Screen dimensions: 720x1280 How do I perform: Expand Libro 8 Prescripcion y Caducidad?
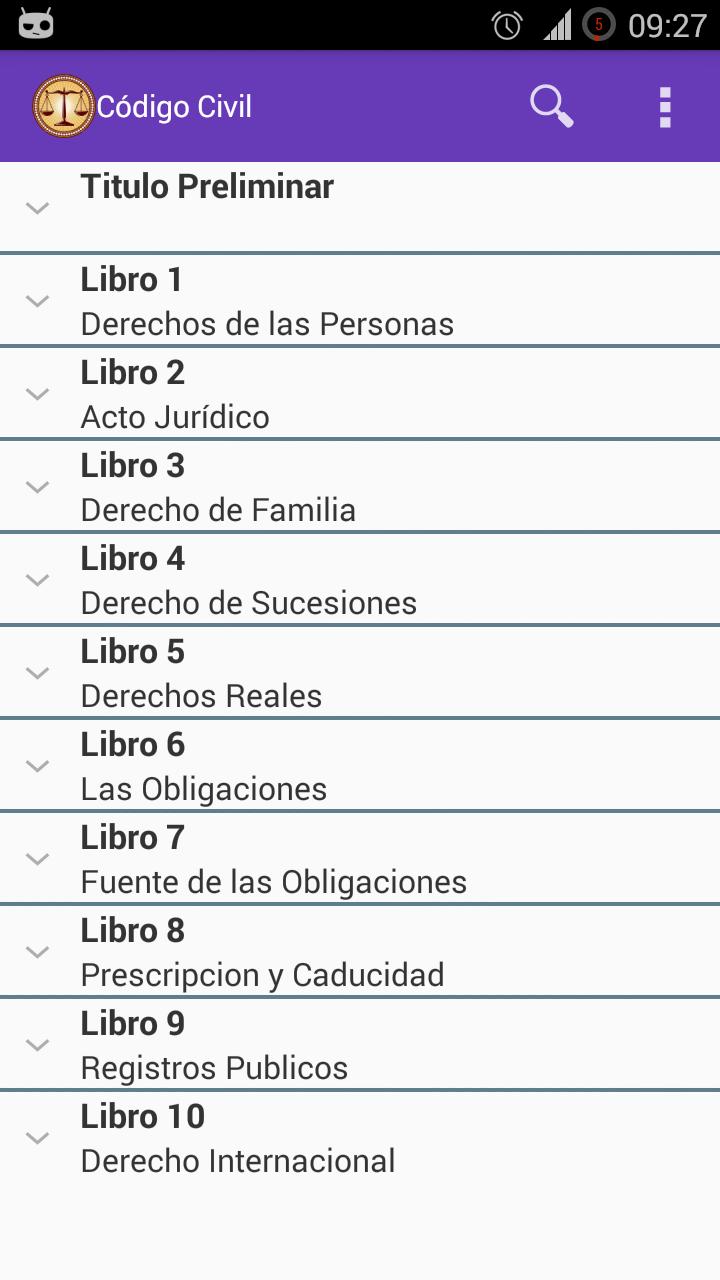tap(38, 952)
